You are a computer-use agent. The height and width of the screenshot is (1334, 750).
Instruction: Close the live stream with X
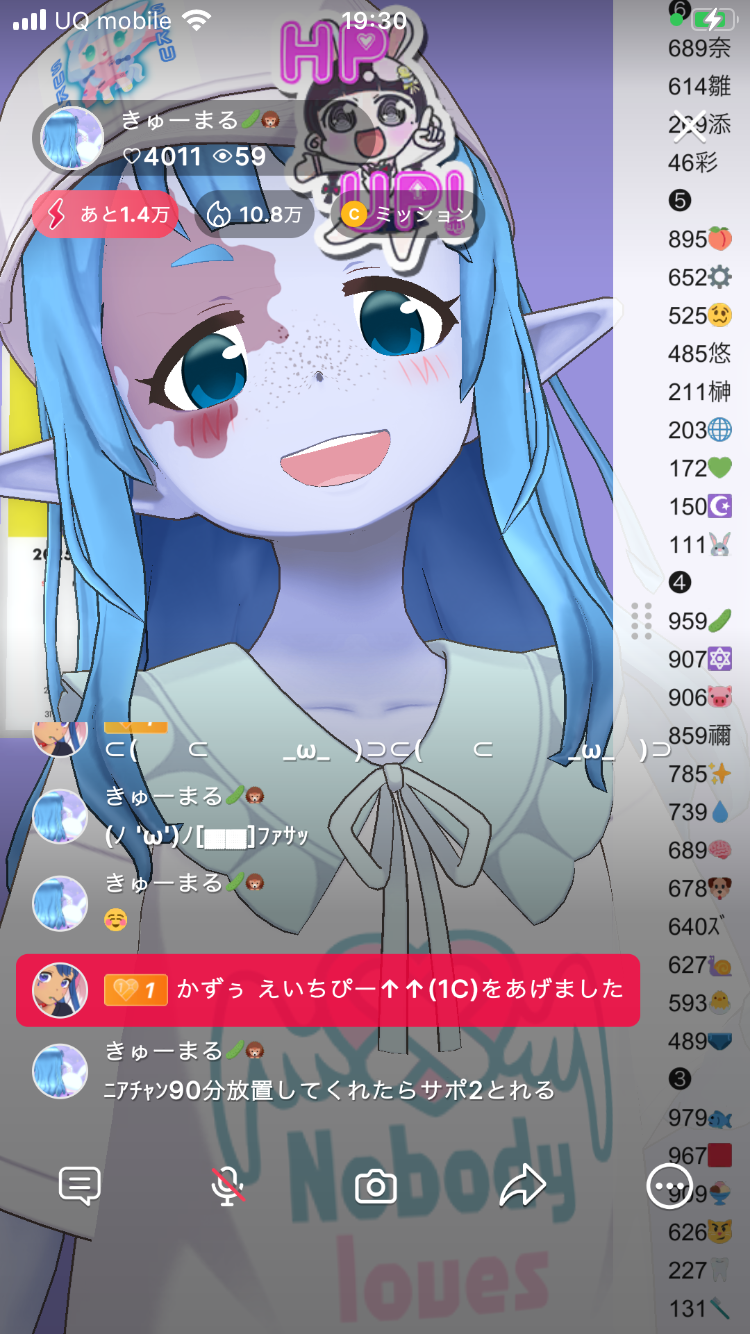pos(690,125)
